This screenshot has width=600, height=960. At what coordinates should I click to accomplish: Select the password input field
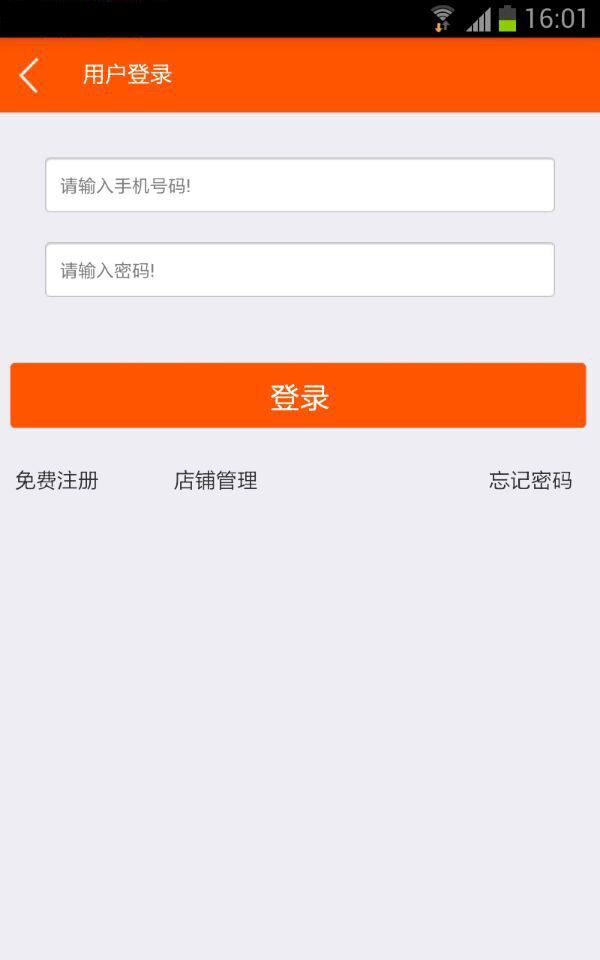point(300,270)
